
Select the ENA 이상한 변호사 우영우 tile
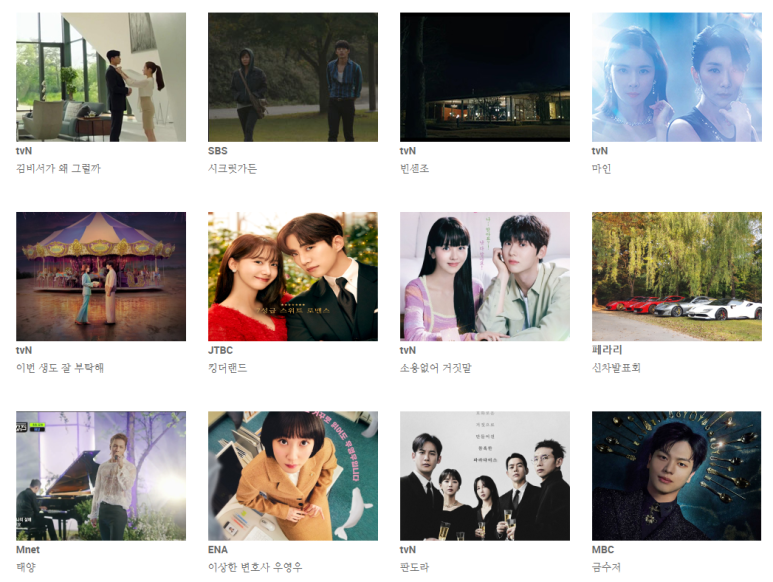coord(293,476)
